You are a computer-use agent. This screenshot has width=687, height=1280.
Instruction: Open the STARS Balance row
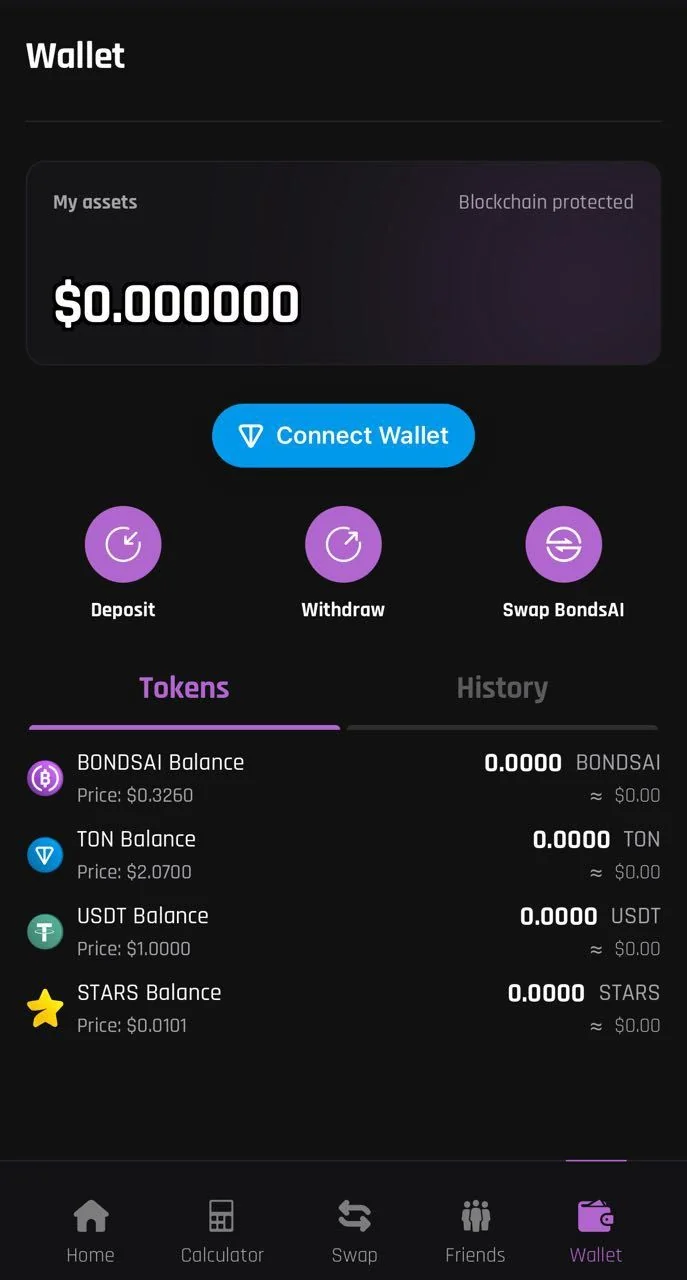pos(343,1008)
